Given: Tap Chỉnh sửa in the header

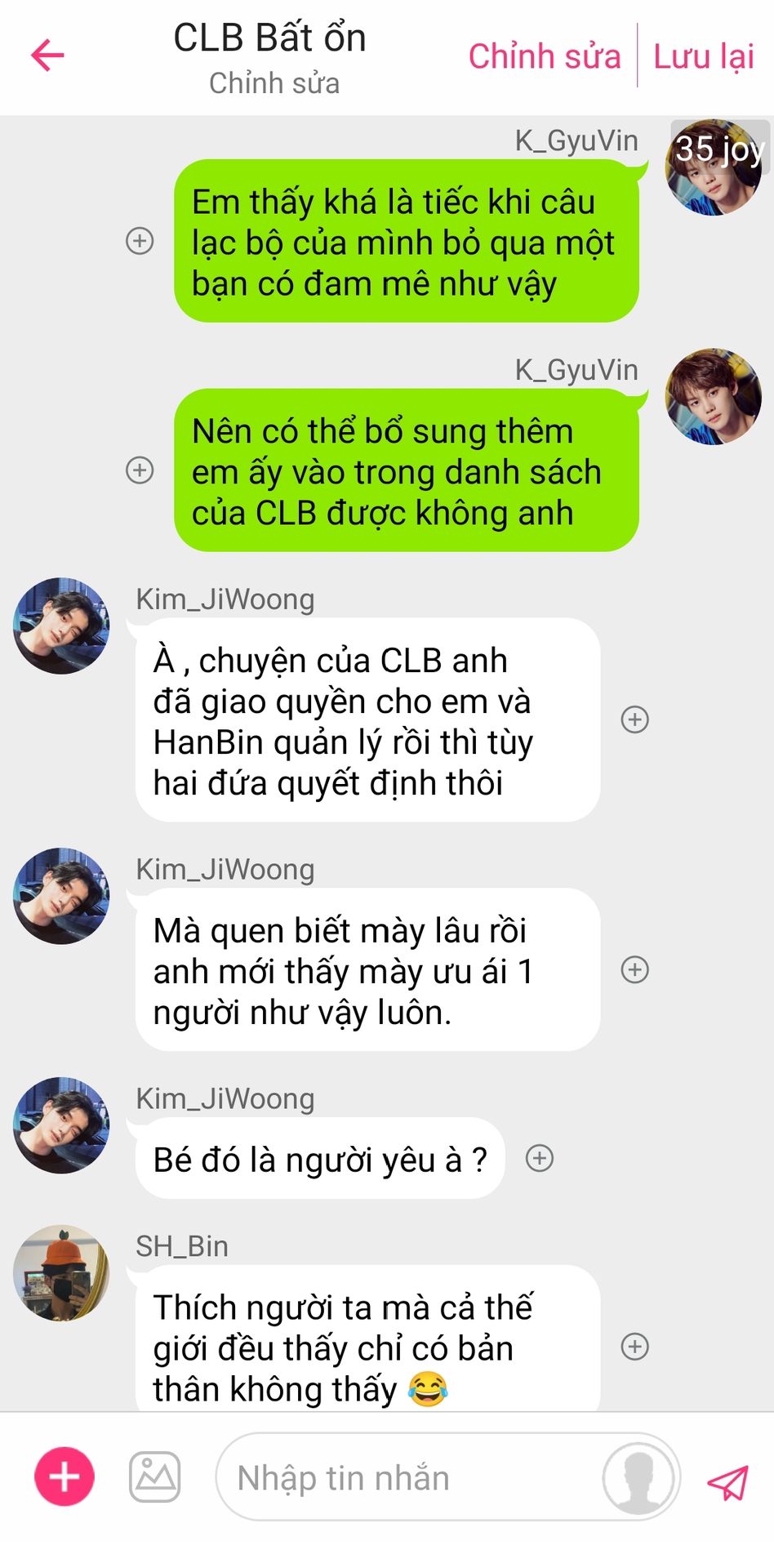Looking at the screenshot, I should click(x=544, y=56).
